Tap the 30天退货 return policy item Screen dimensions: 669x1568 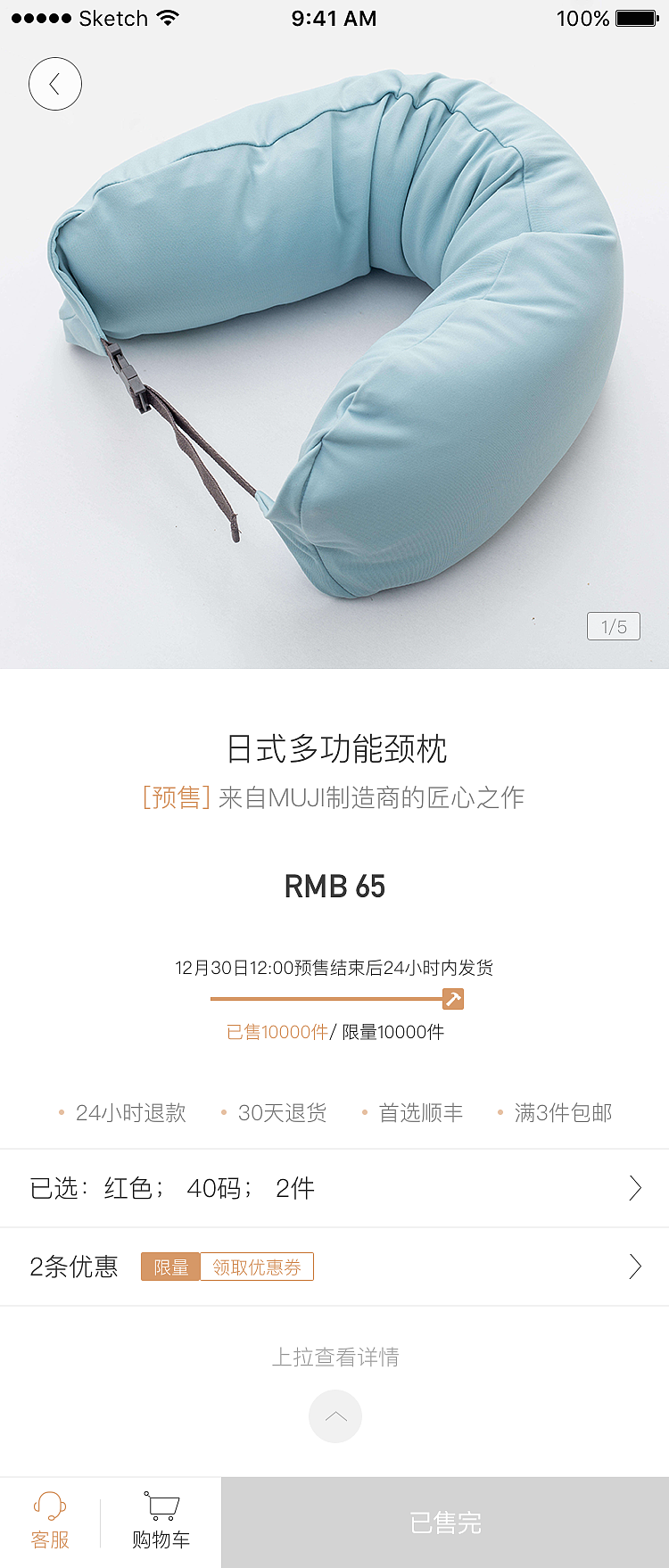pyautogui.click(x=280, y=1112)
